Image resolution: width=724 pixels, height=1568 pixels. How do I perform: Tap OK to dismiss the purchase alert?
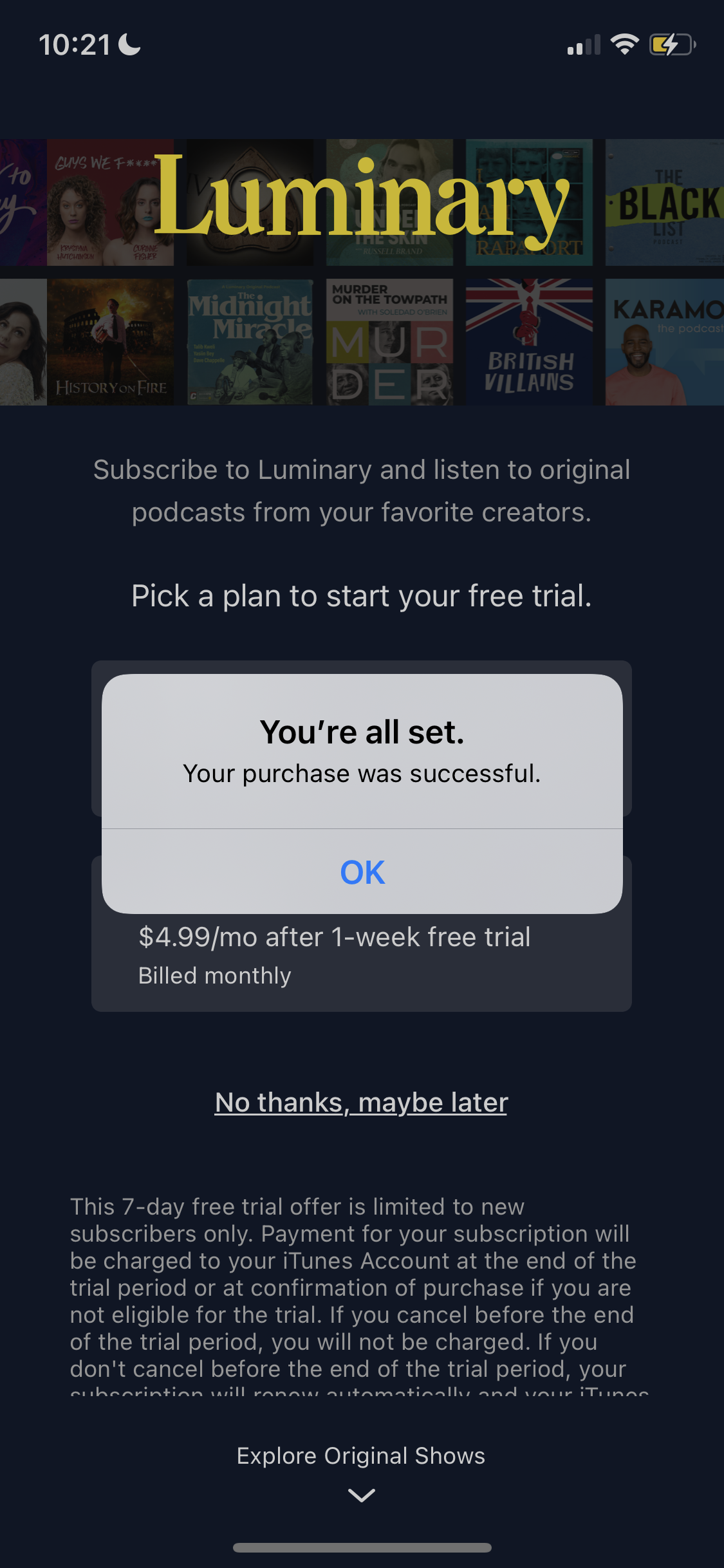362,872
